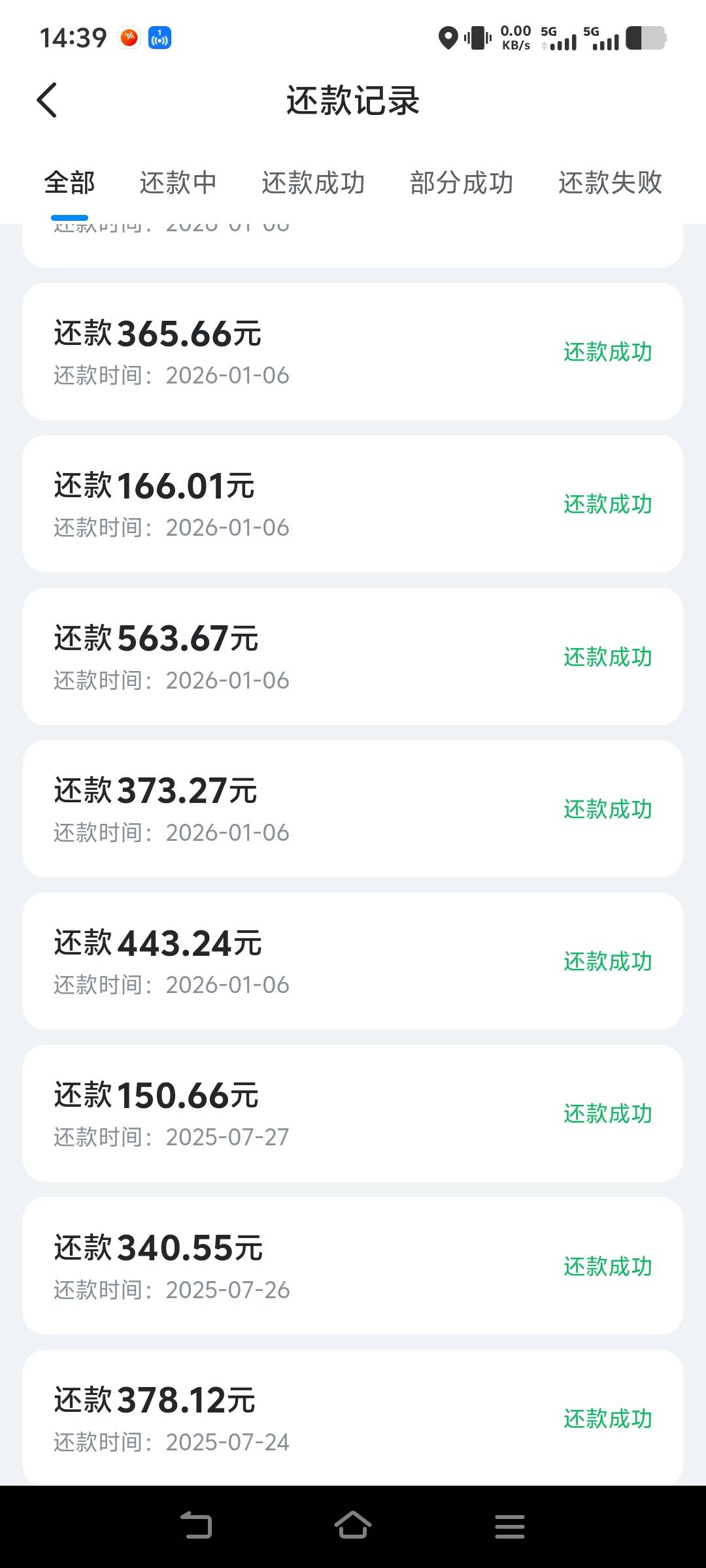This screenshot has height=1568, width=706.
Task: Show 还款失败 repayment records
Action: click(x=610, y=183)
